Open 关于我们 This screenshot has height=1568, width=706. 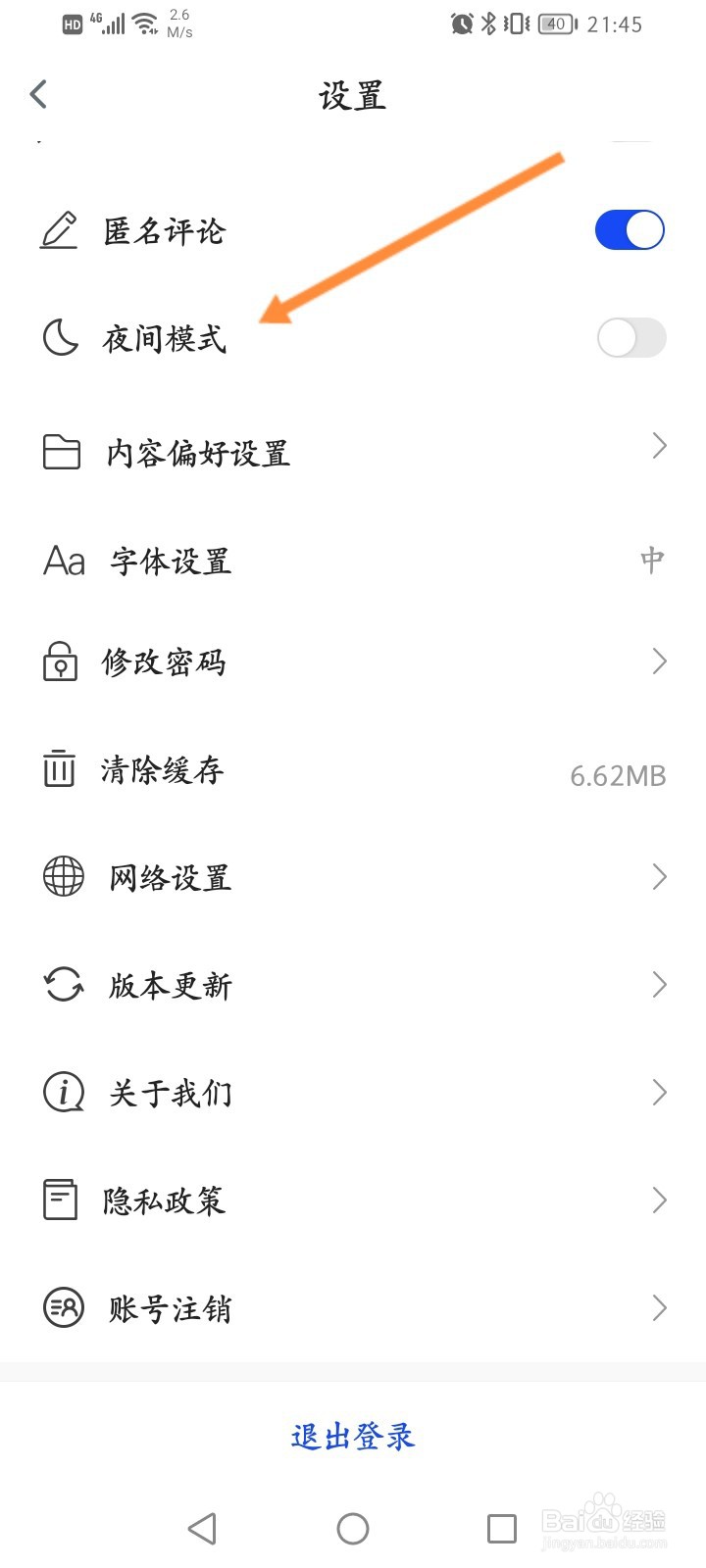353,1092
